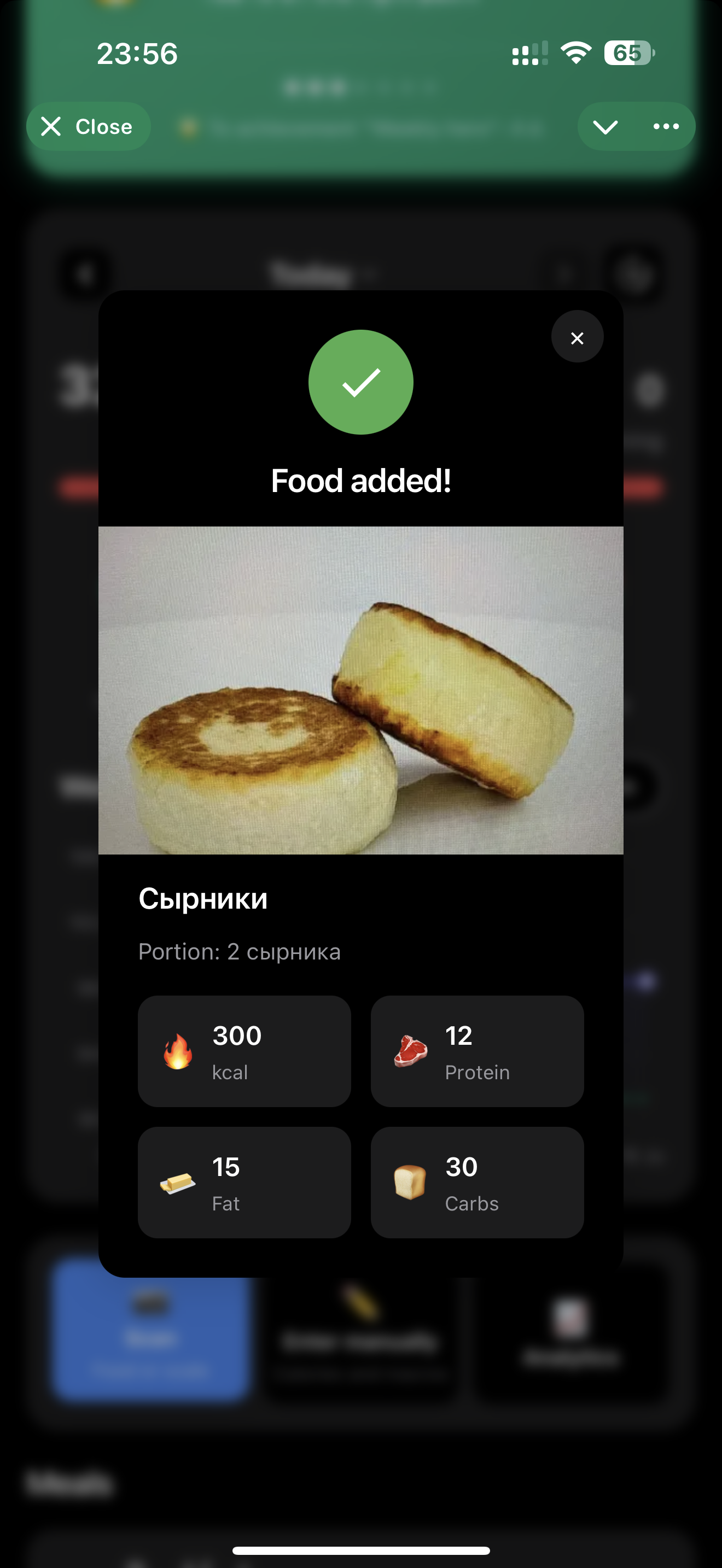Screen dimensions: 722x1568
Task: Tap the green checkmark success icon
Action: point(361,382)
